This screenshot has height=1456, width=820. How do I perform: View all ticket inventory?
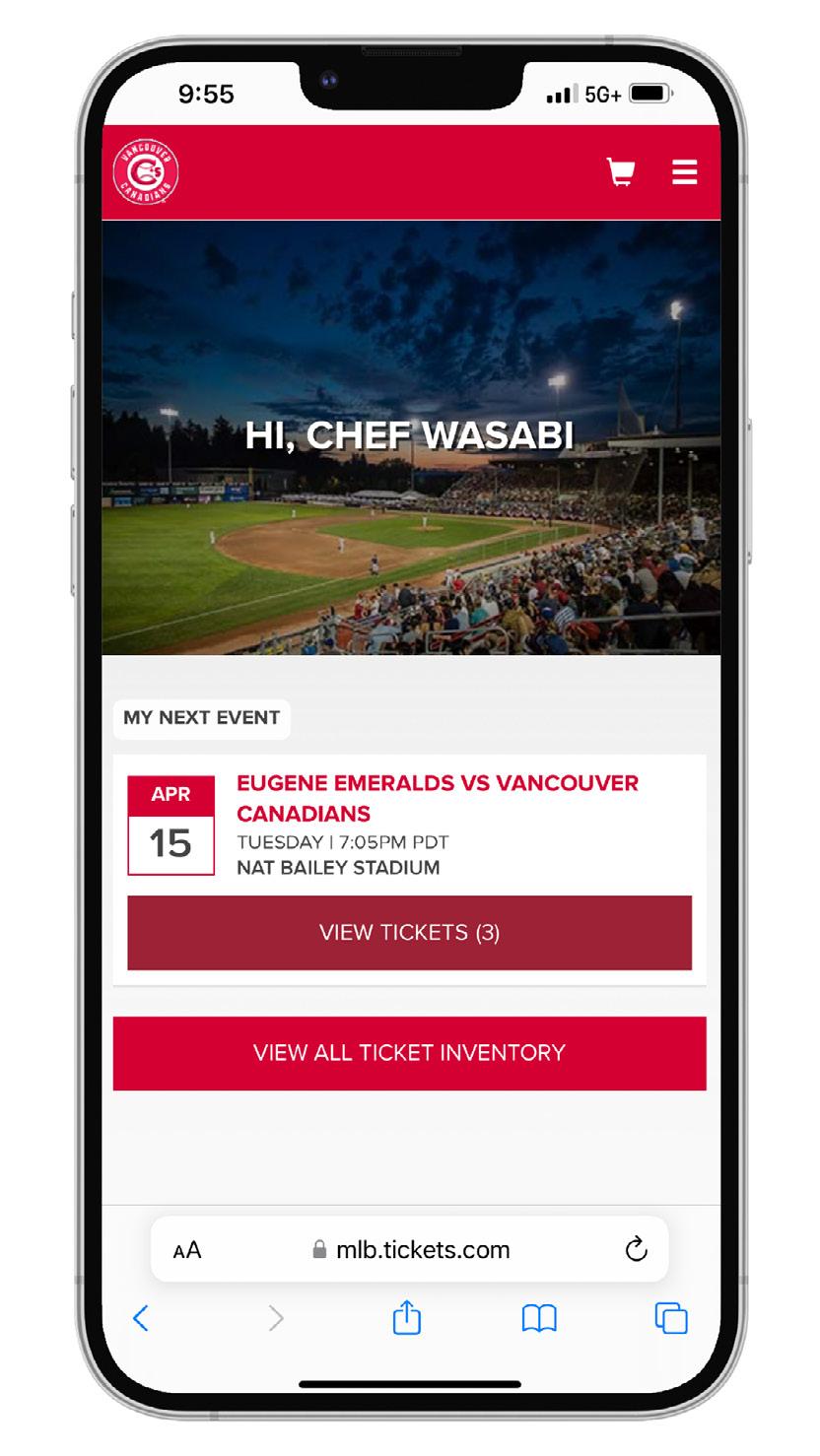click(x=409, y=1052)
